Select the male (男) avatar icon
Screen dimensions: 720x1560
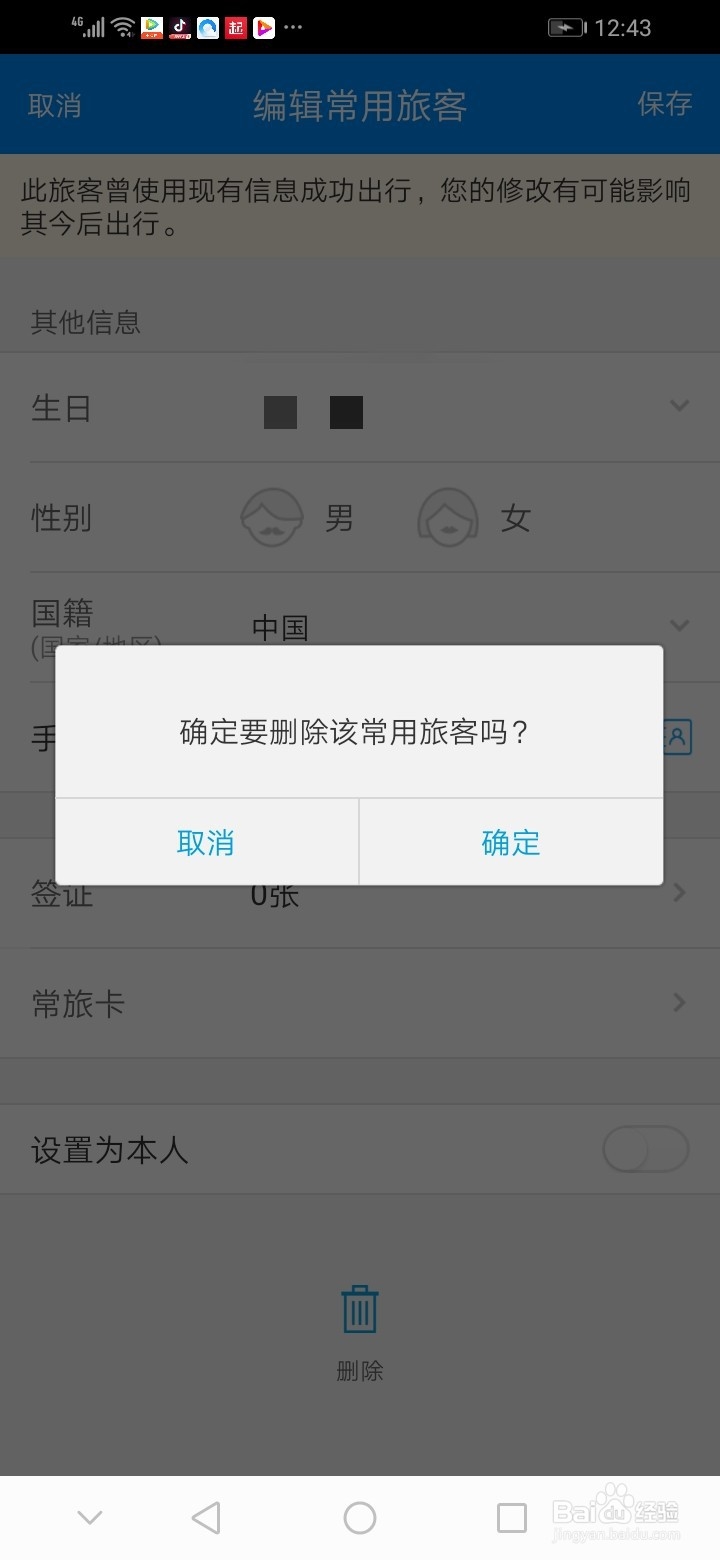point(271,518)
